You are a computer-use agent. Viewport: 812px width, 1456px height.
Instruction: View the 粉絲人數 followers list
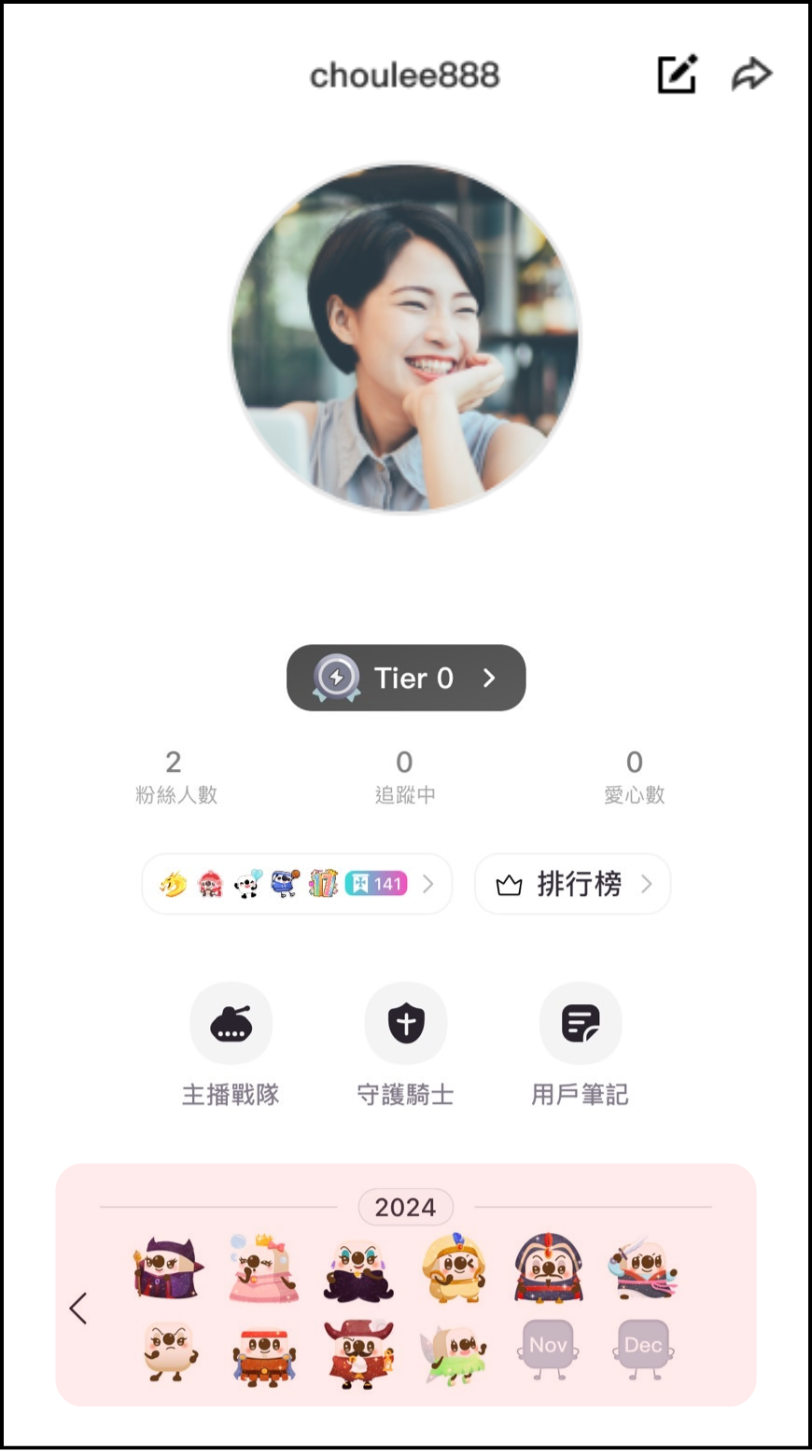point(175,777)
